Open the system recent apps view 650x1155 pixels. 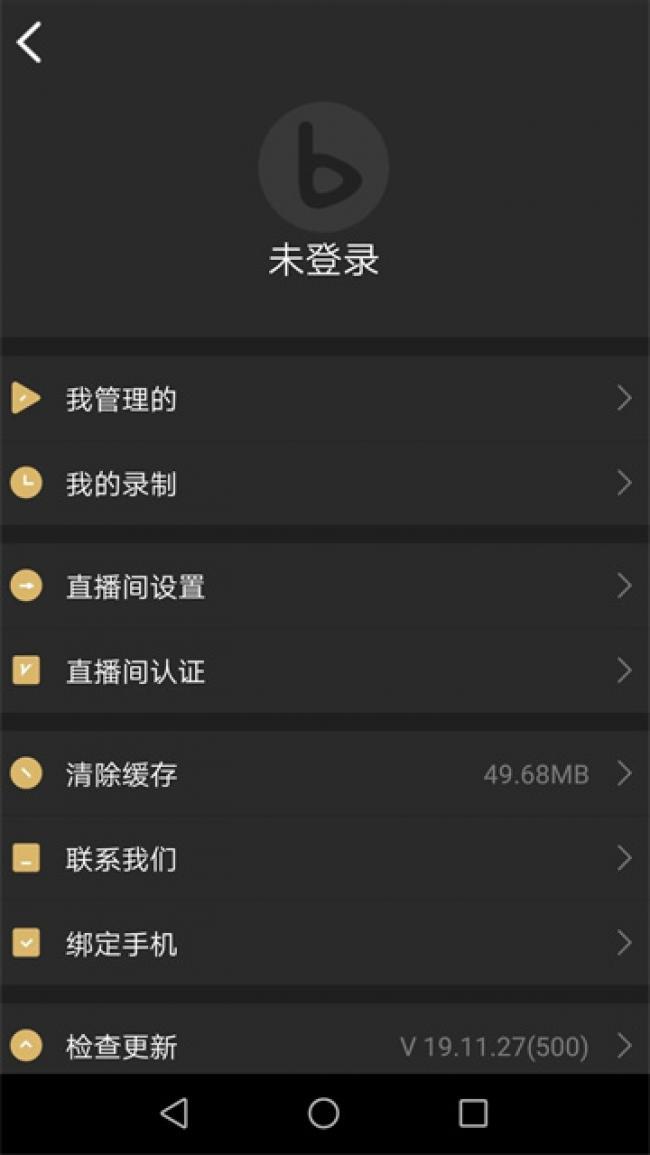pyautogui.click(x=472, y=1113)
